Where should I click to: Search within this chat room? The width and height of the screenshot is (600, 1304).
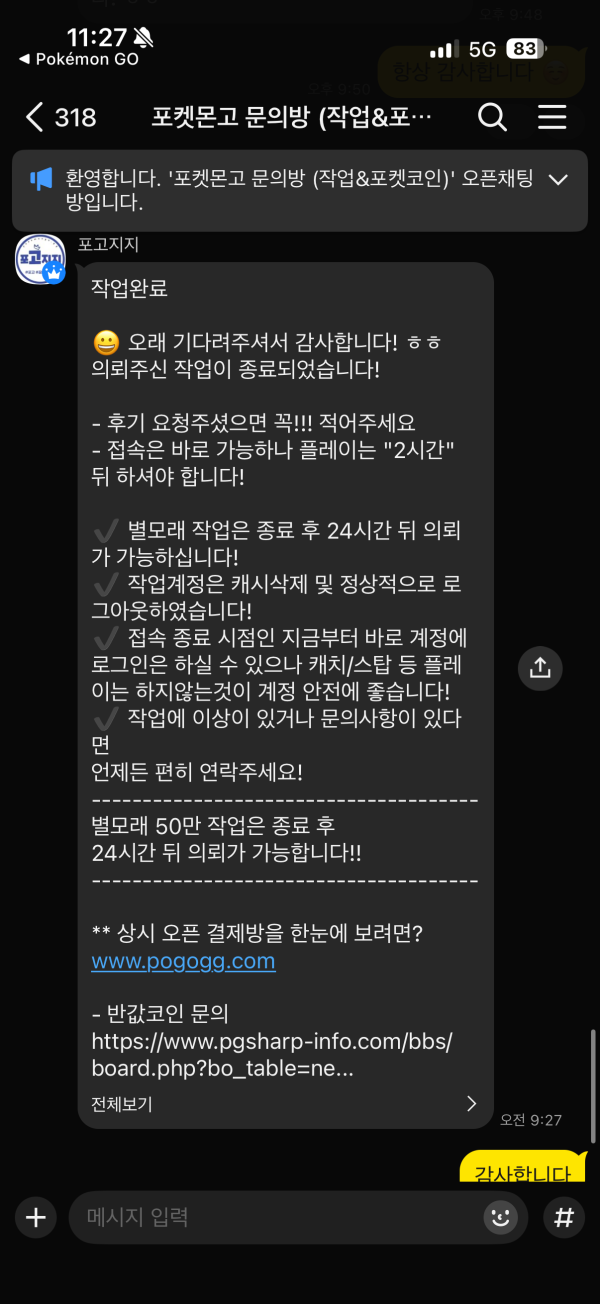[x=492, y=118]
